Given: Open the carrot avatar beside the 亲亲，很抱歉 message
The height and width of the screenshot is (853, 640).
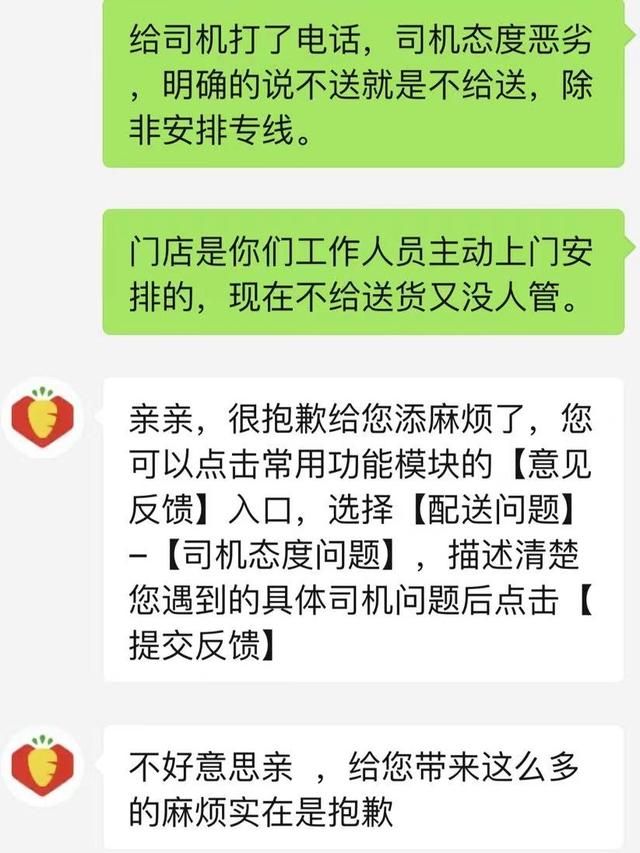Looking at the screenshot, I should [x=42, y=420].
